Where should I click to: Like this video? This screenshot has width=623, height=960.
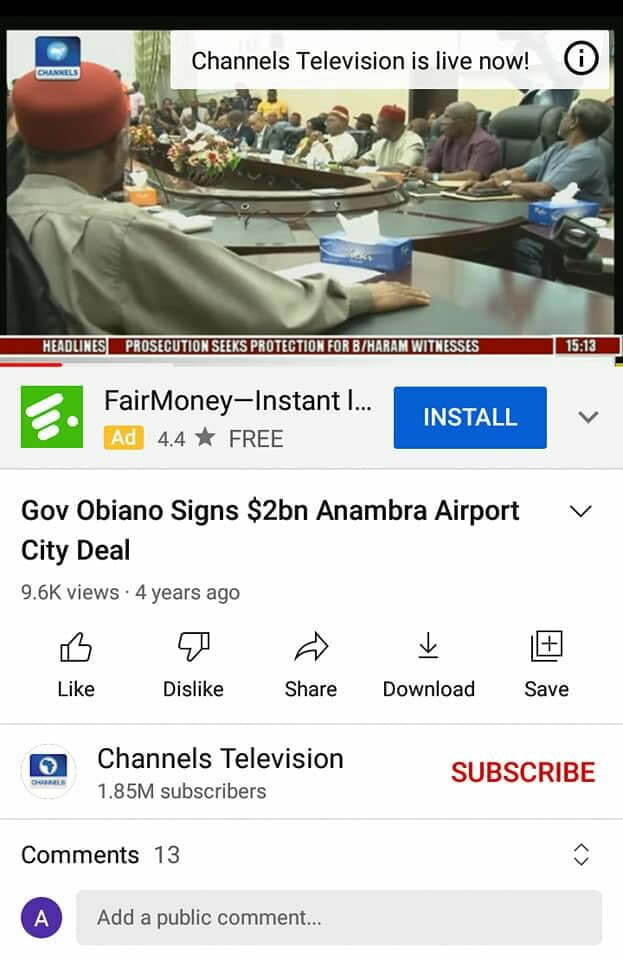76,665
